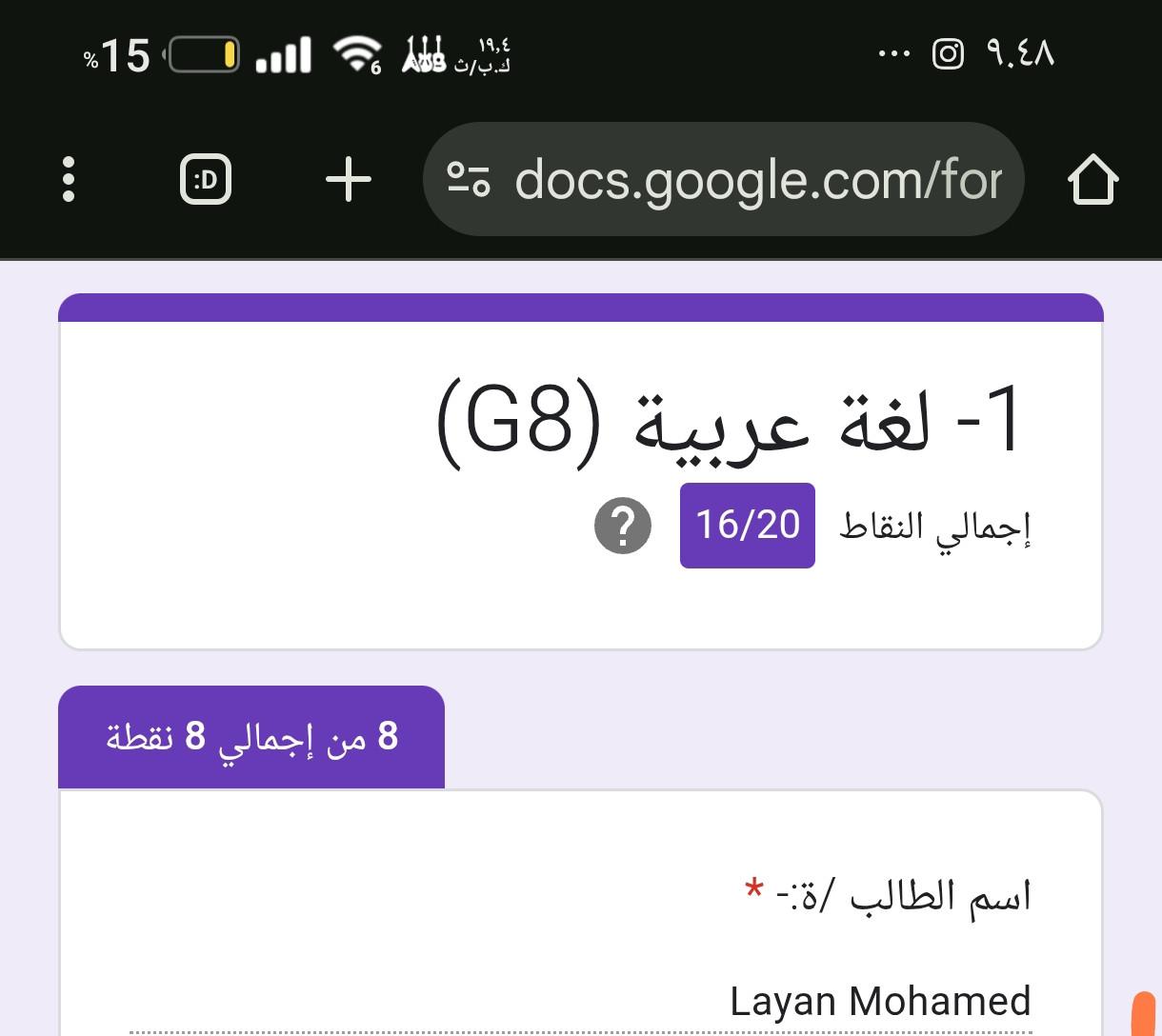
Task: Open a new browser tab
Action: tap(349, 179)
